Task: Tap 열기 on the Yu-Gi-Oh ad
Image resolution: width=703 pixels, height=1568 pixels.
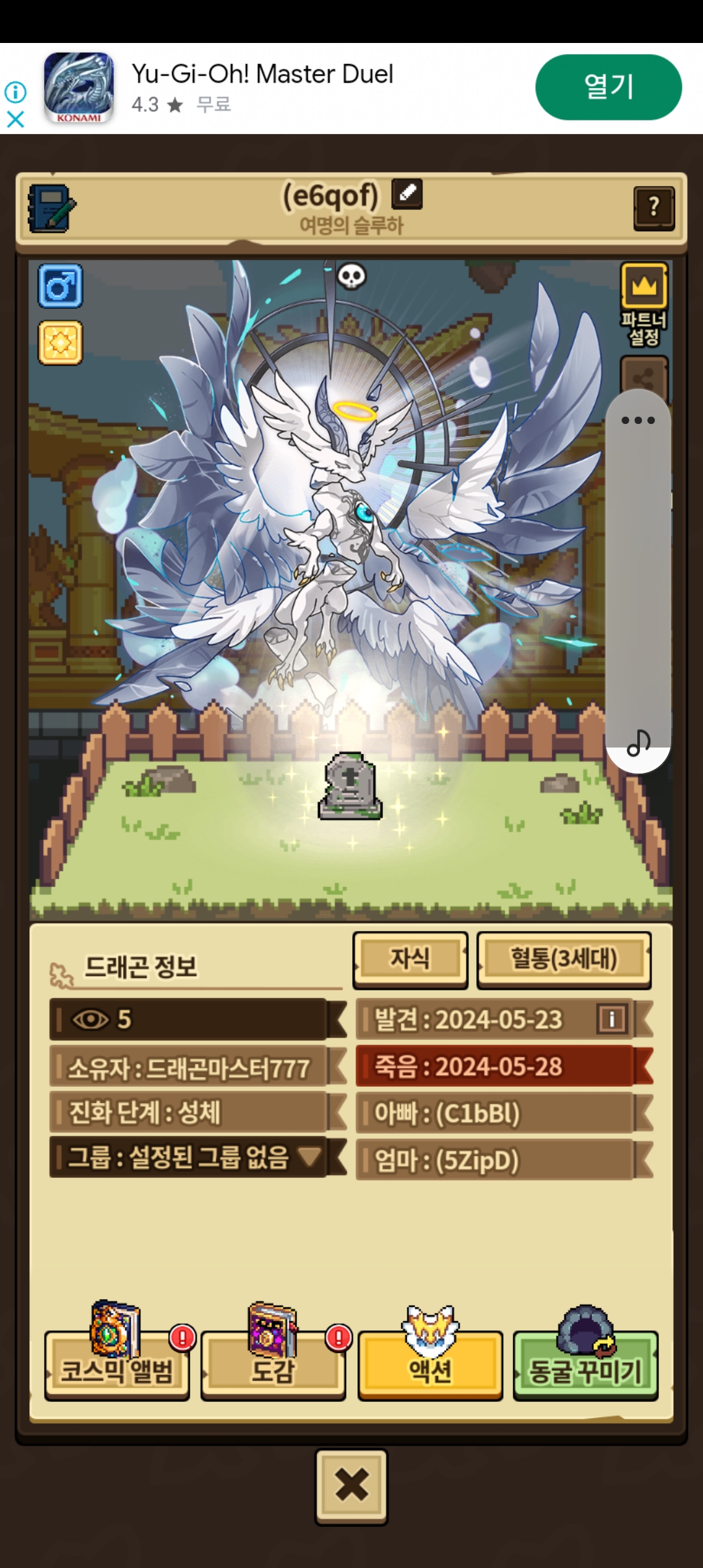Action: [x=609, y=87]
